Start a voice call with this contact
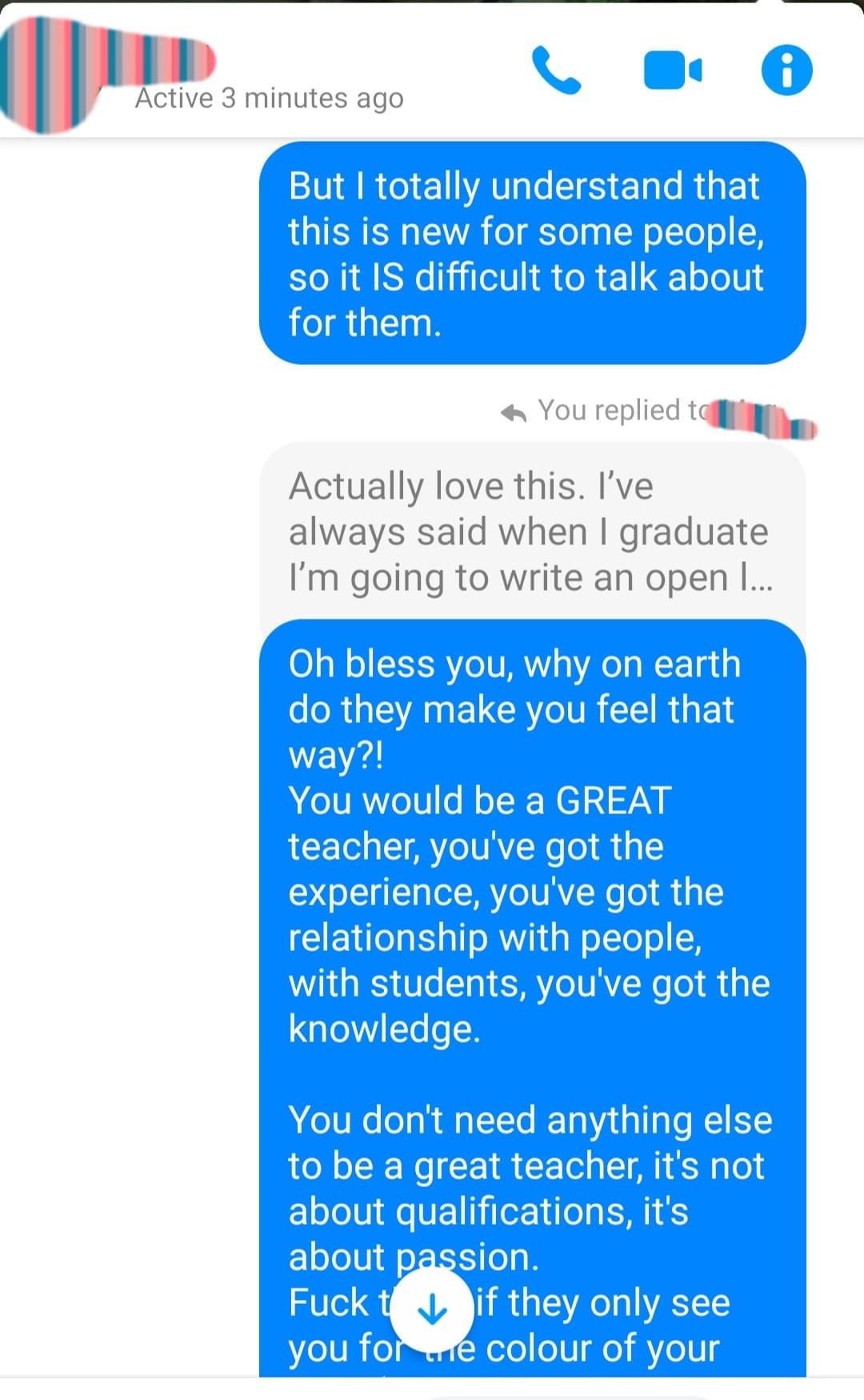 pos(556,70)
